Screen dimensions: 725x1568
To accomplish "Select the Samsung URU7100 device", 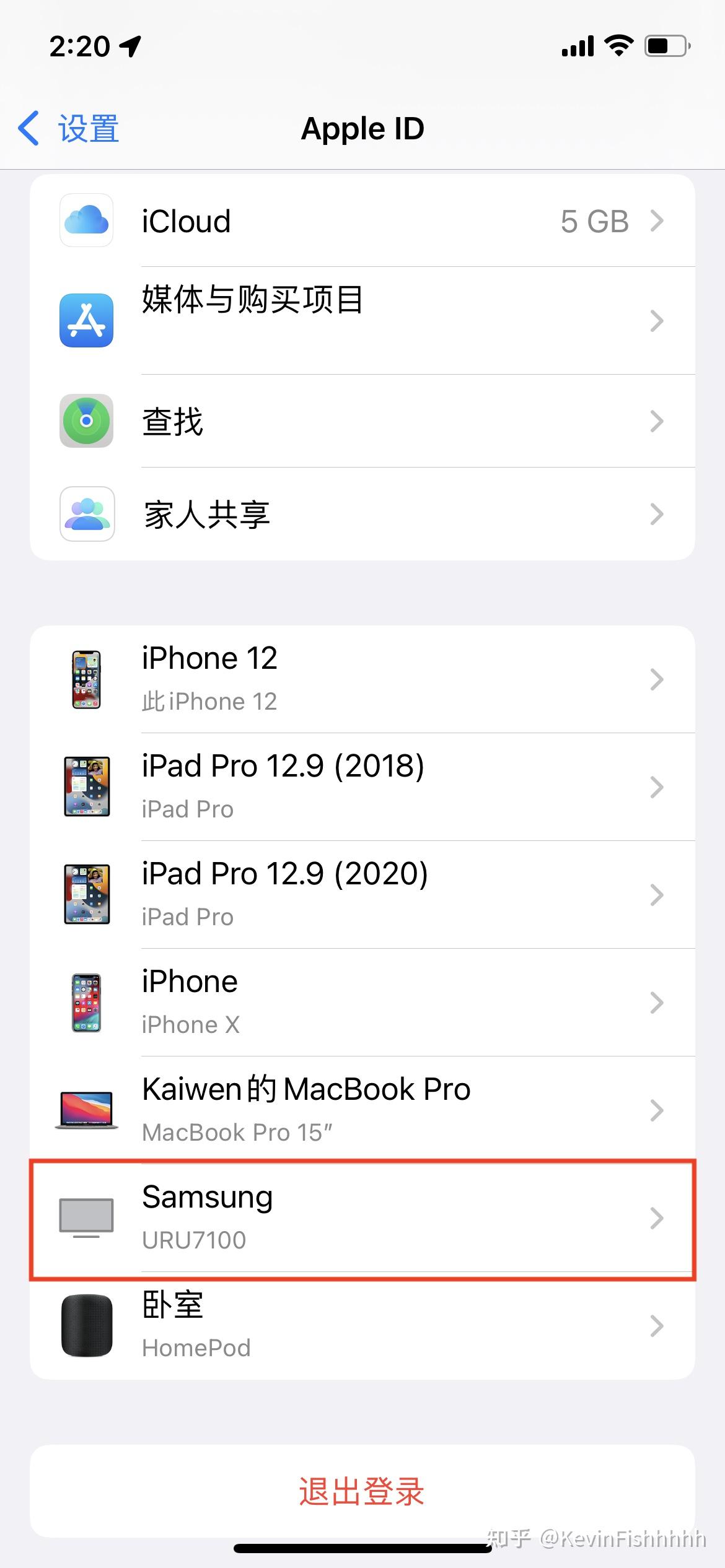I will [x=362, y=1218].
